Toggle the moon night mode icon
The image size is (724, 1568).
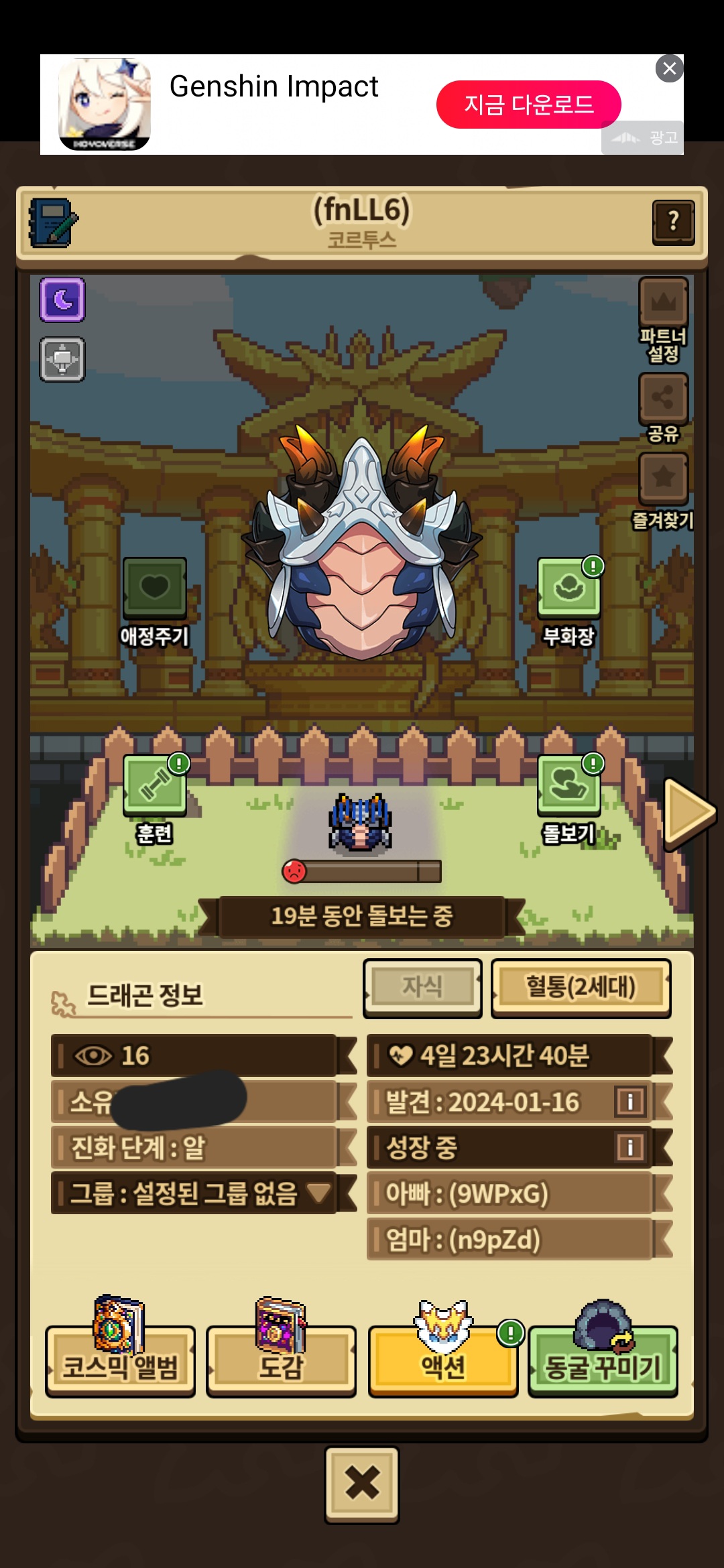point(62,300)
